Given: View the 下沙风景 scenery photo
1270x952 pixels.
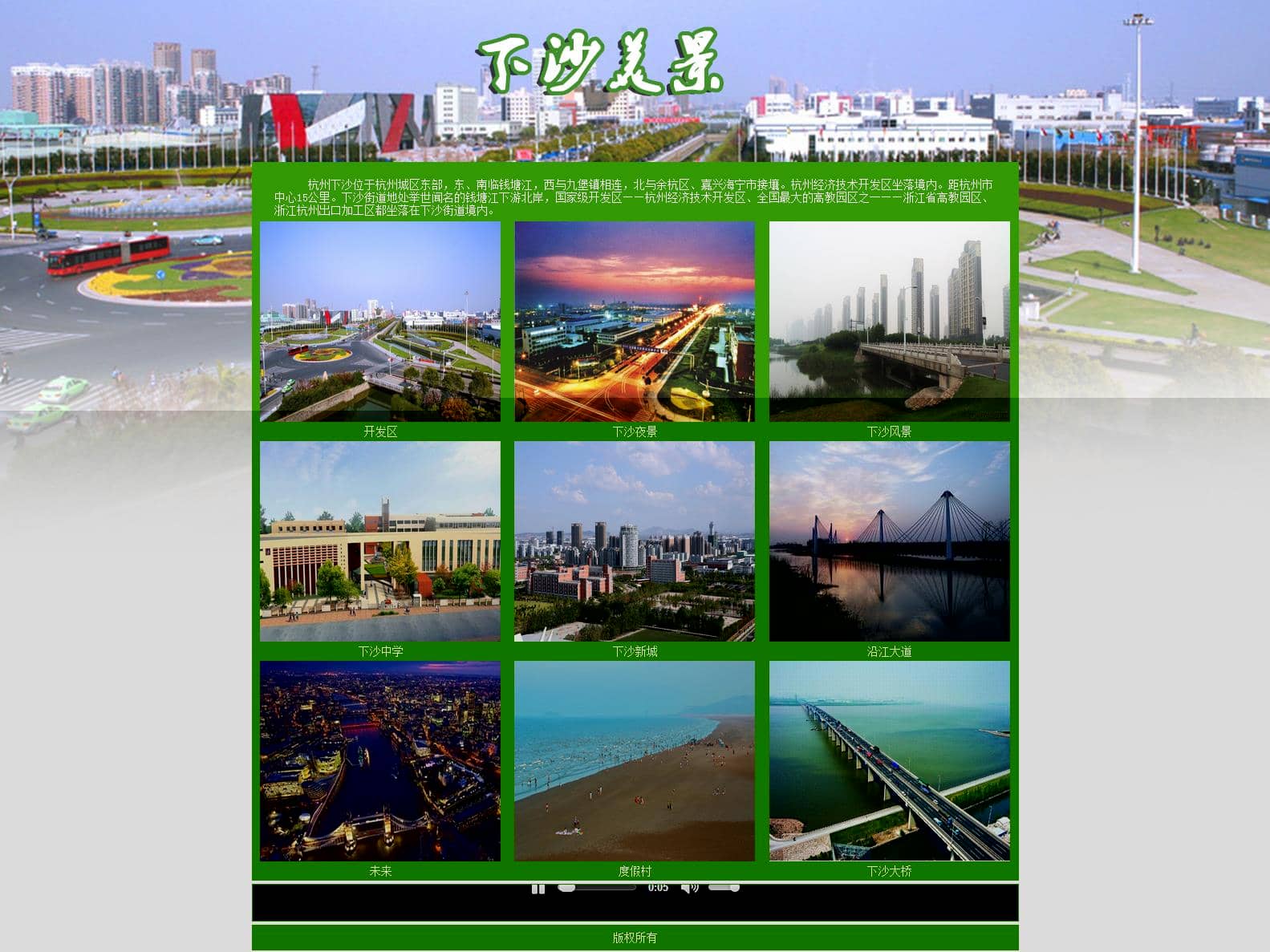Looking at the screenshot, I should (889, 322).
